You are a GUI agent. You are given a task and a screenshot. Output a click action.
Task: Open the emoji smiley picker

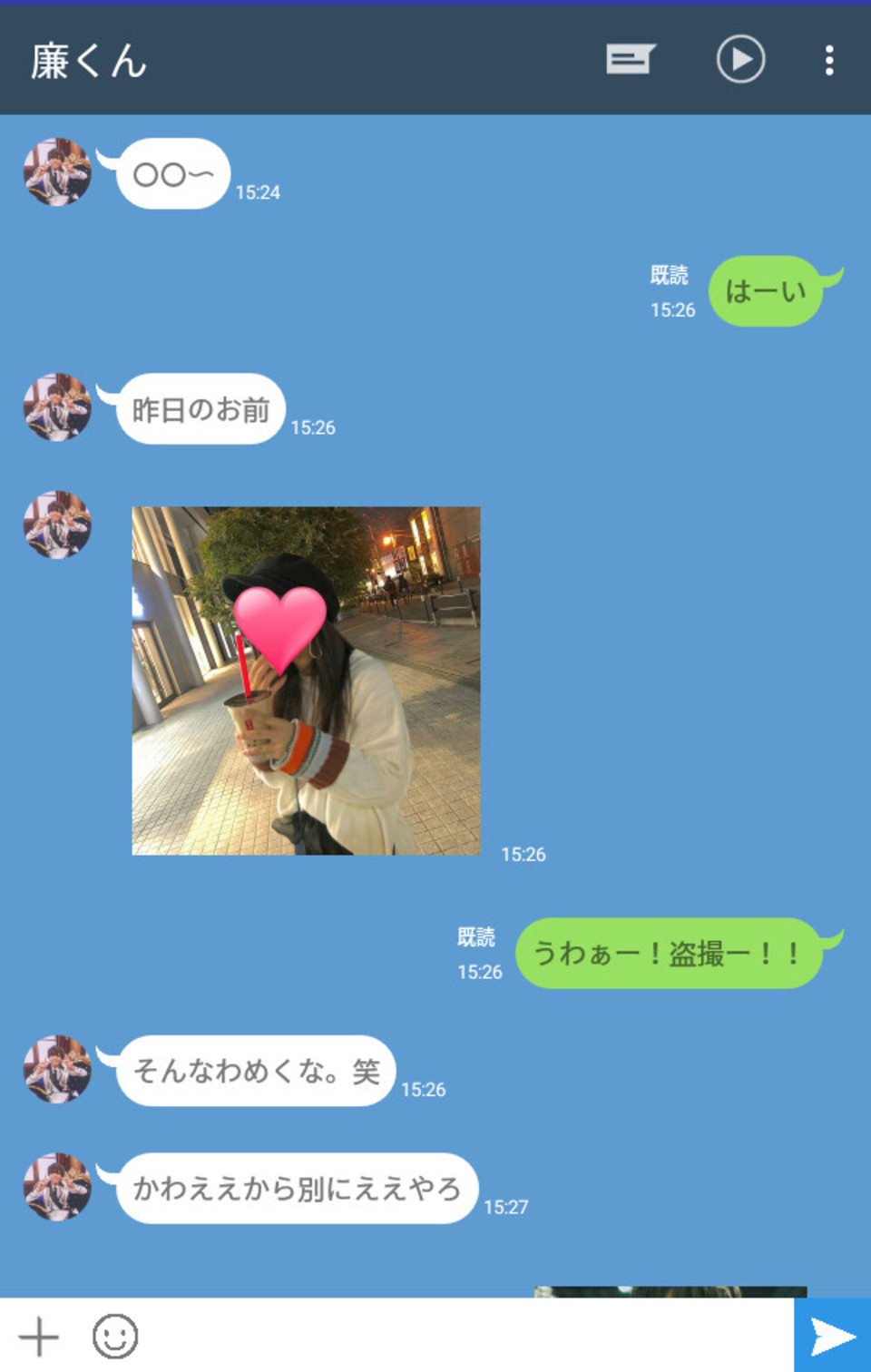[115, 1337]
